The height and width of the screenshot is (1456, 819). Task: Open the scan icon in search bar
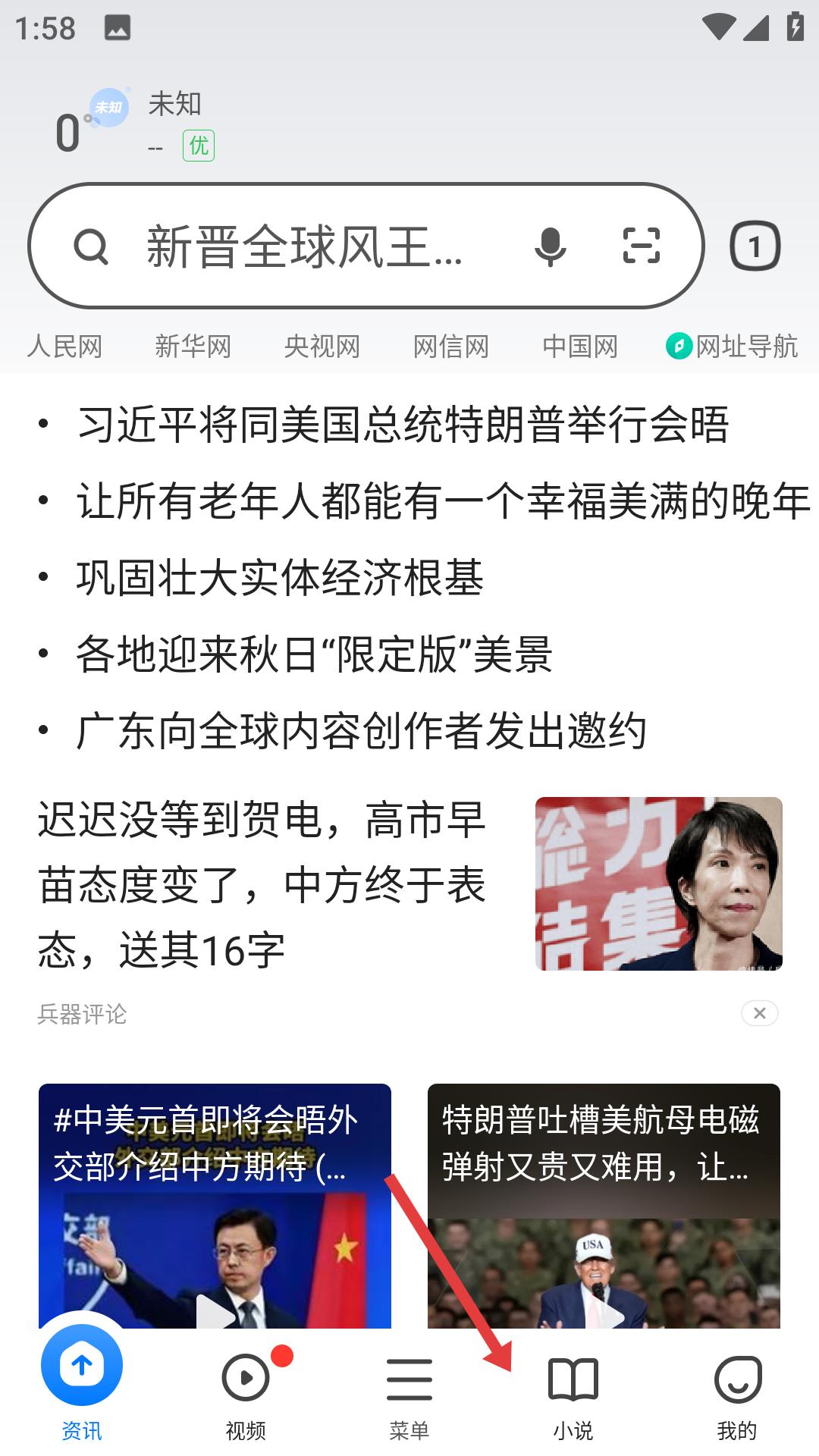pyautogui.click(x=641, y=246)
